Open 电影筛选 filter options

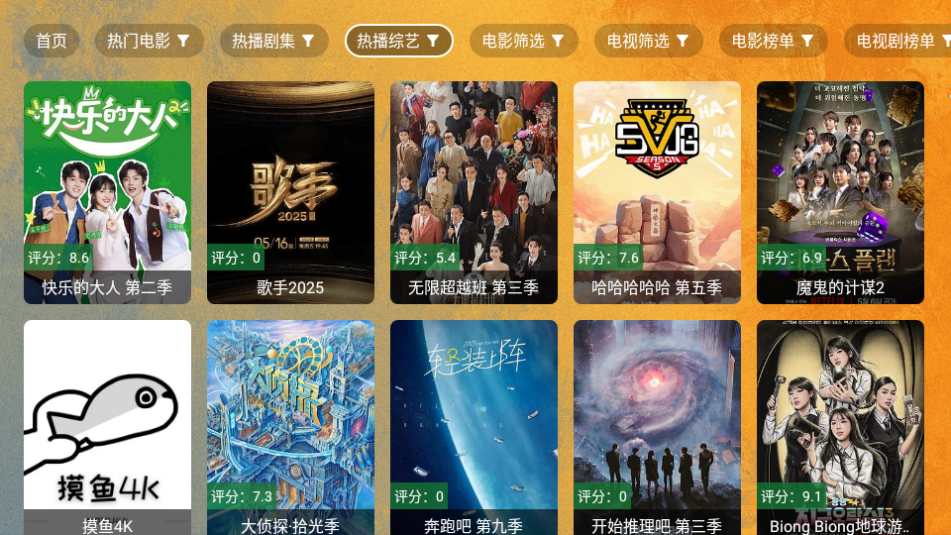(523, 41)
